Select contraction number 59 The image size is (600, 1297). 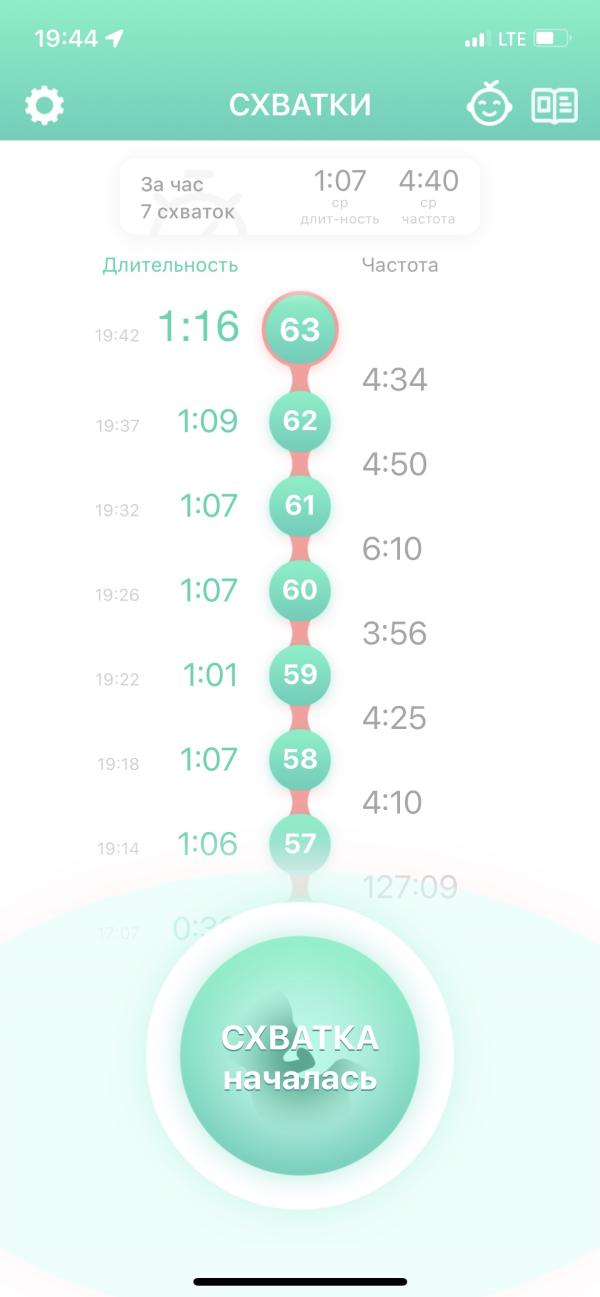300,675
